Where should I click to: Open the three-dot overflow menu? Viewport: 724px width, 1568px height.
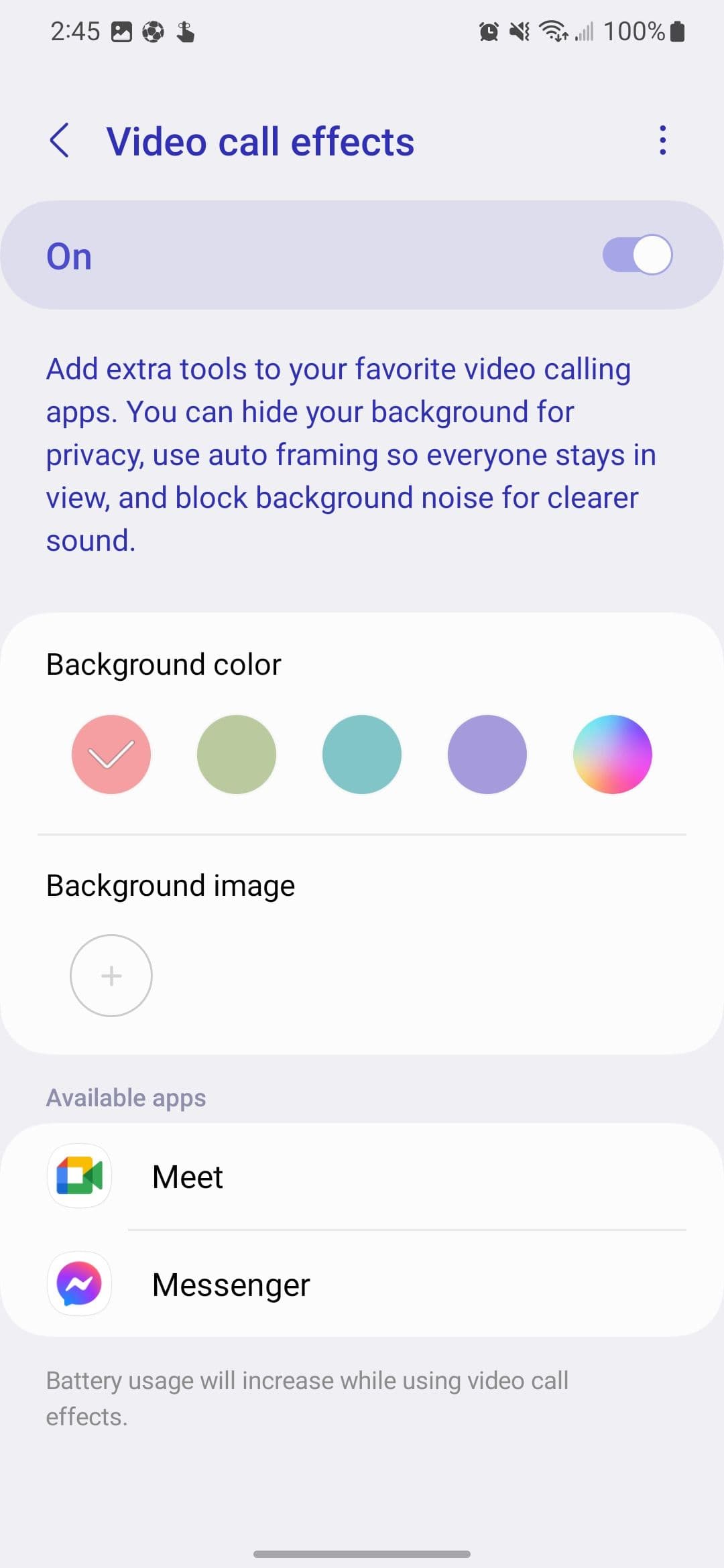(x=662, y=141)
